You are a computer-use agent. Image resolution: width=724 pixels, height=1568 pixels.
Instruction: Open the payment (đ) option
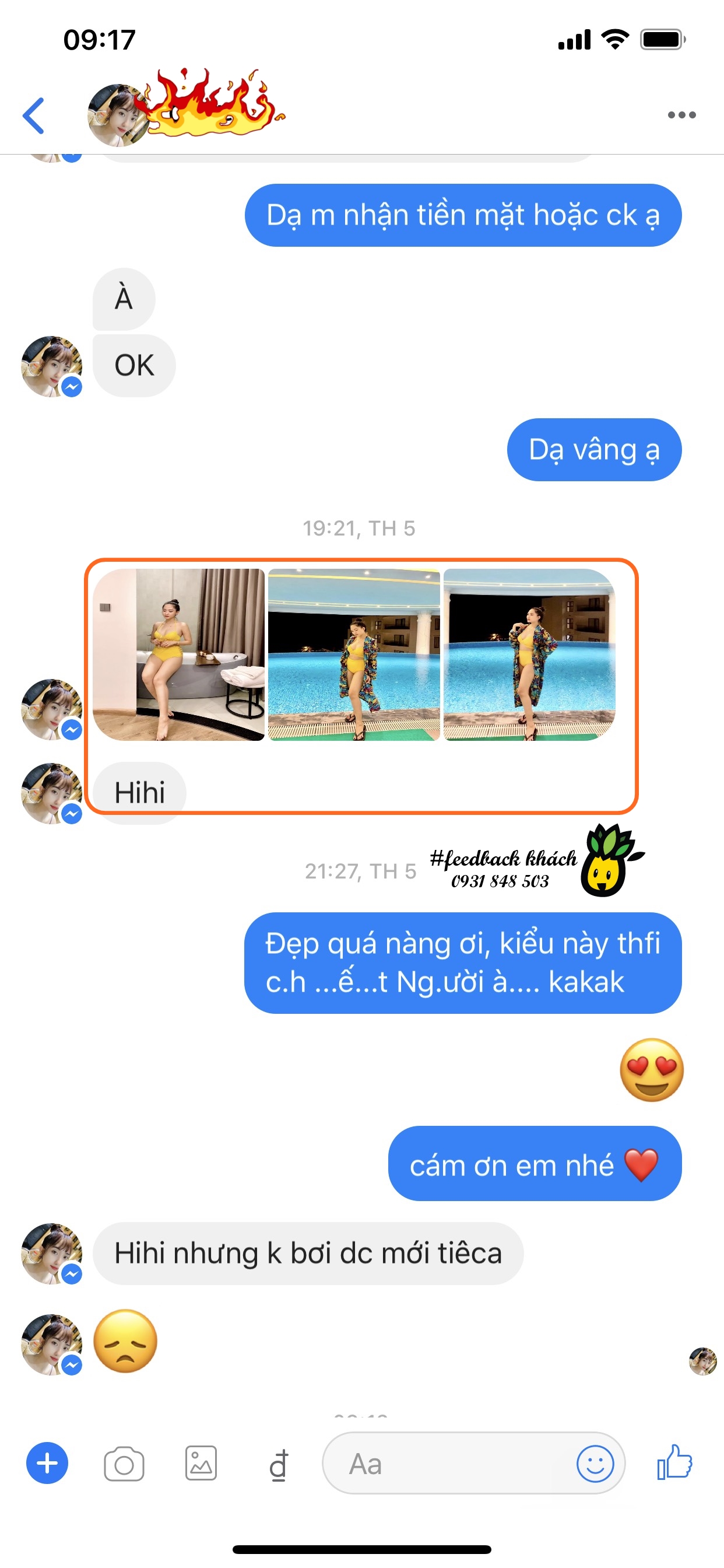(x=278, y=1464)
